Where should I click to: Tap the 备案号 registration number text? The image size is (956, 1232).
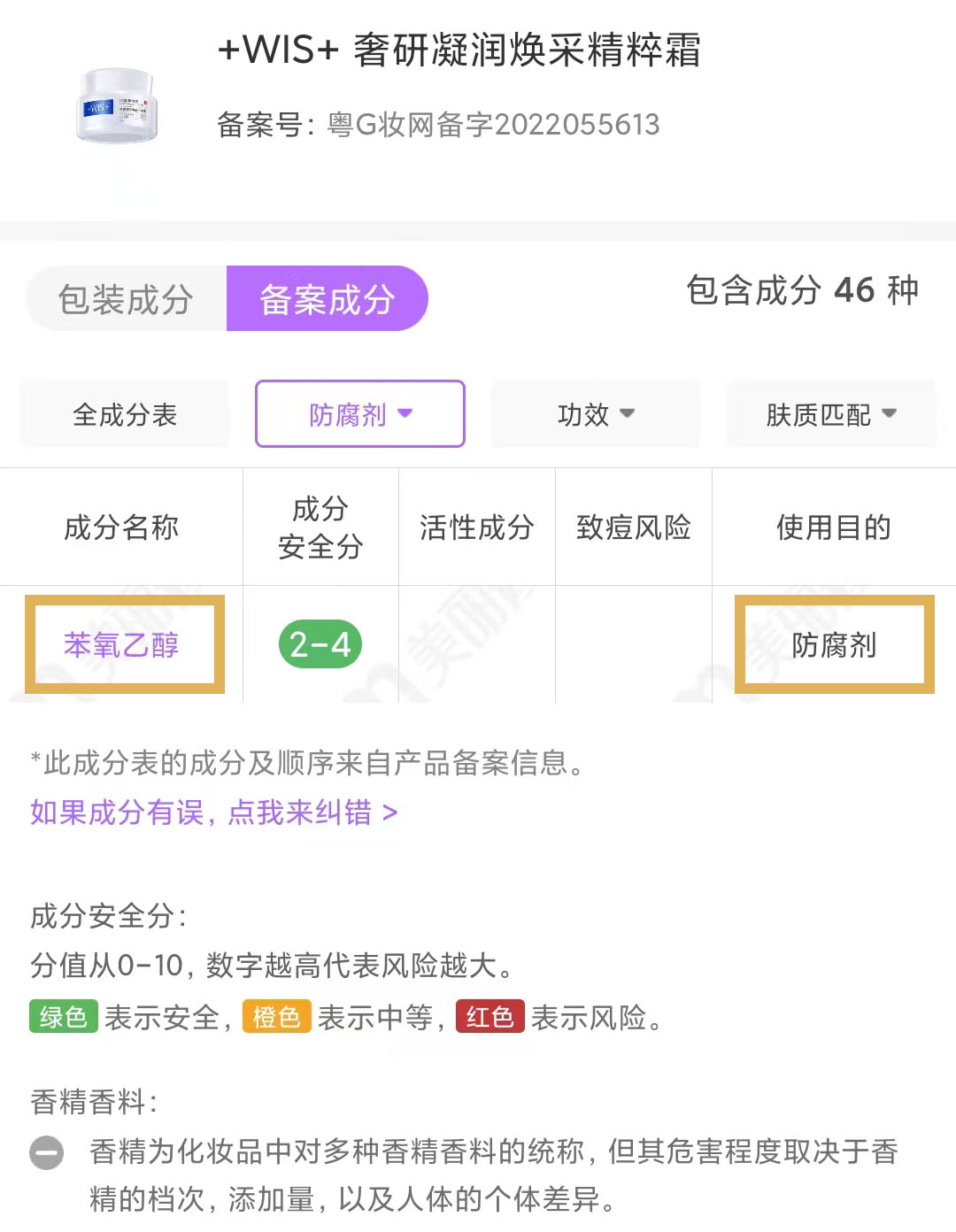coord(438,124)
